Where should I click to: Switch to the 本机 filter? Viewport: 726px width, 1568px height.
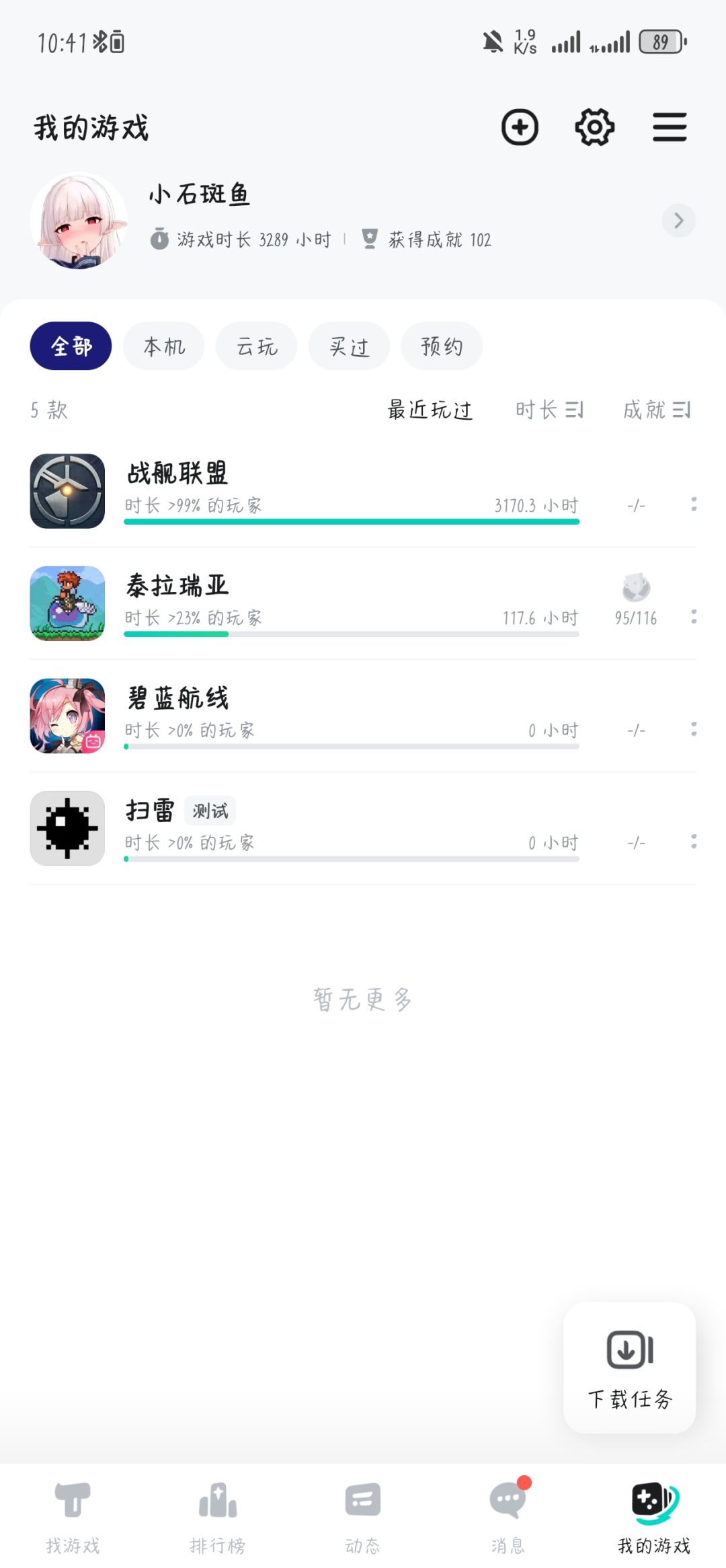click(x=163, y=346)
